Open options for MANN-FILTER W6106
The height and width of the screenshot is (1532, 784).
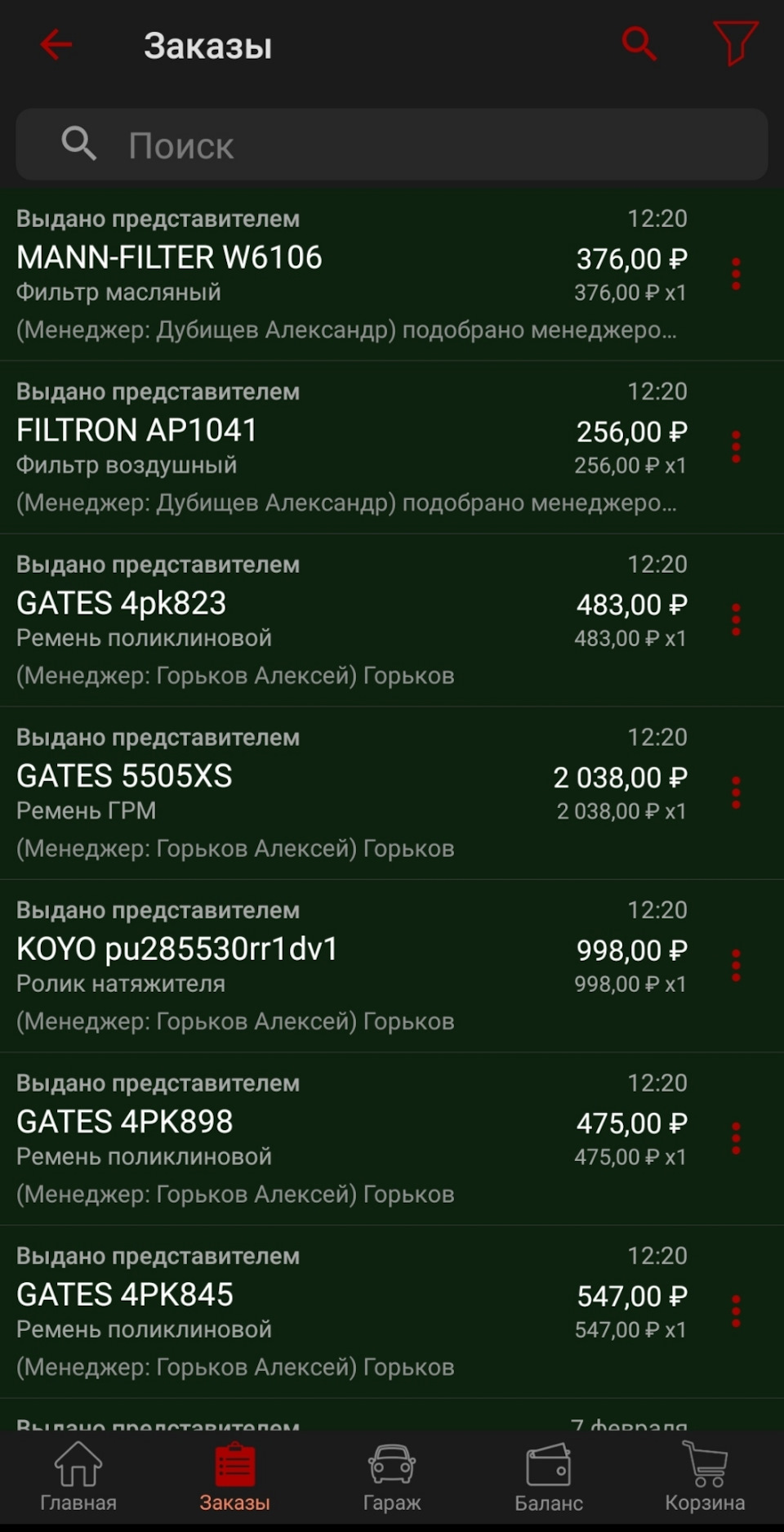[x=736, y=275]
